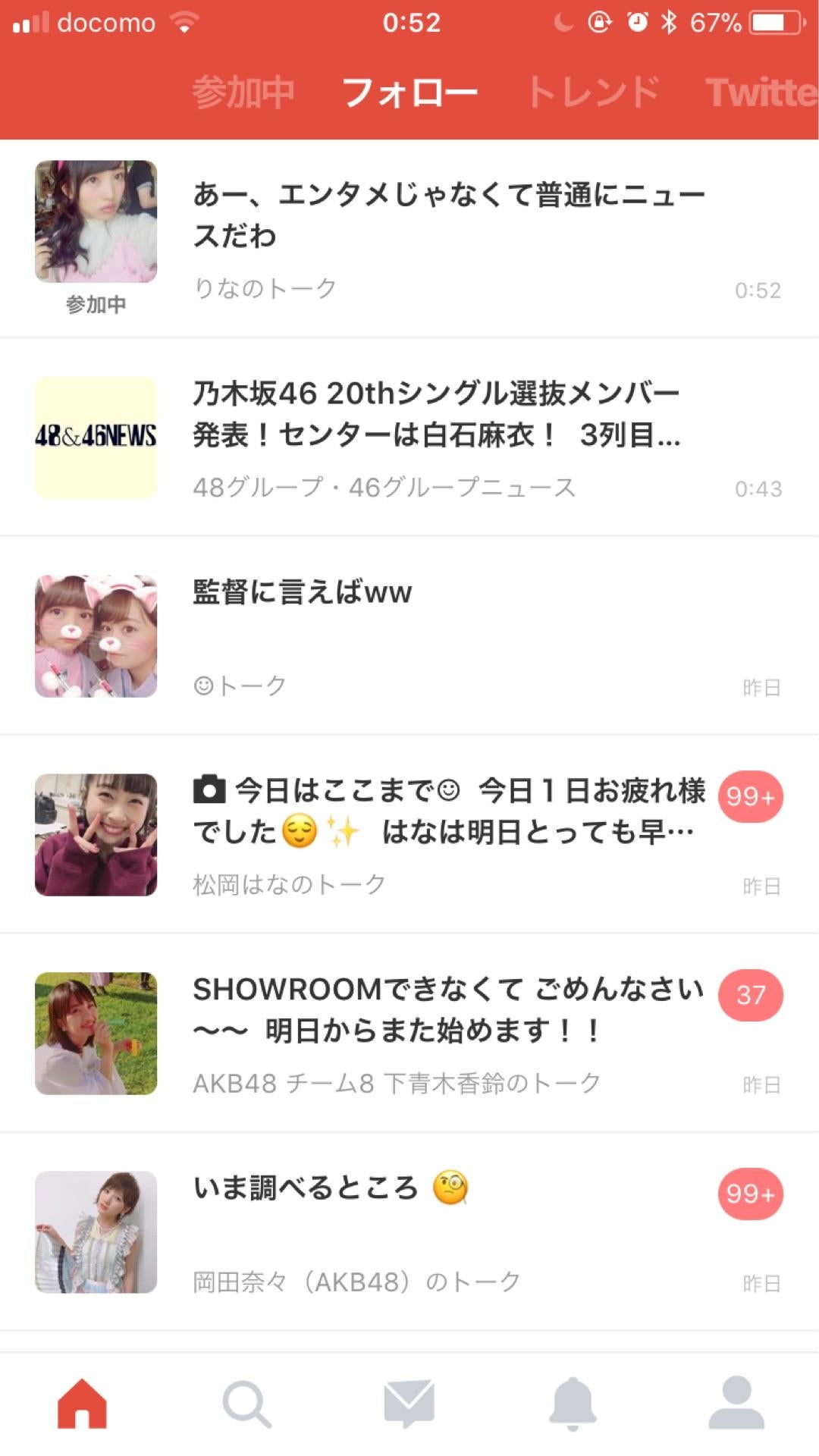Open the messages envelope tab
This screenshot has width=819, height=1456.
pos(409,1404)
